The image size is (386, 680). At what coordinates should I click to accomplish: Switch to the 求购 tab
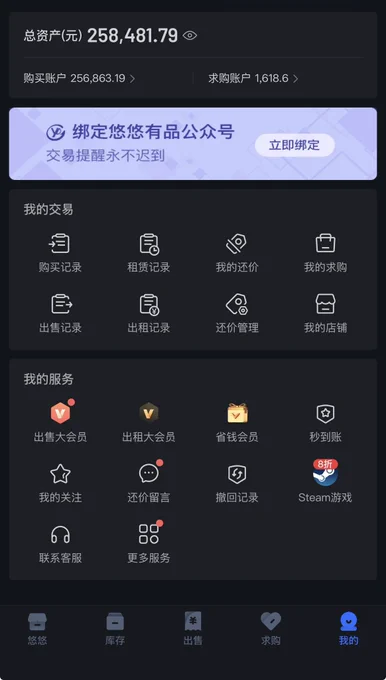[271, 629]
